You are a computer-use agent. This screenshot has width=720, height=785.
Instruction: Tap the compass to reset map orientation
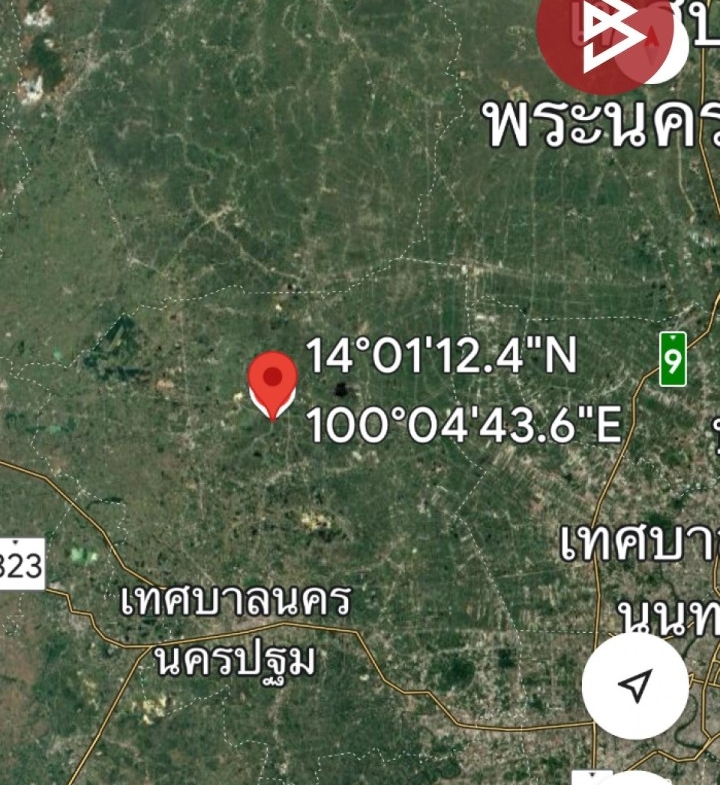point(652,43)
